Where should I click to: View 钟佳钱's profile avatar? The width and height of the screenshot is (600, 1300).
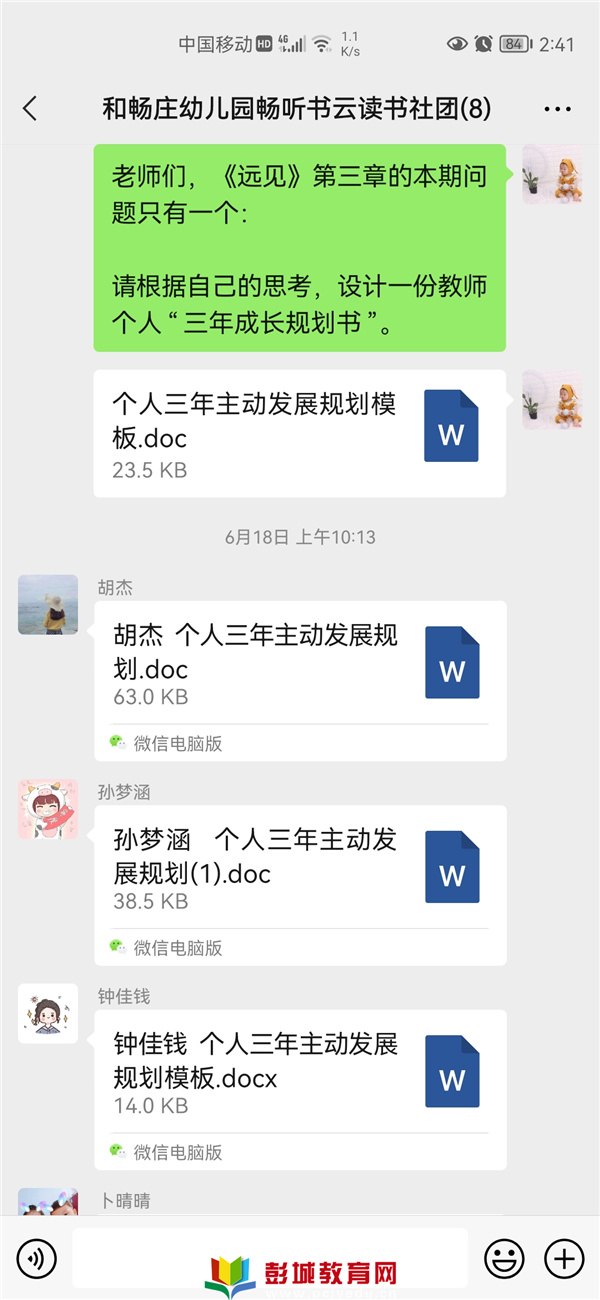click(x=48, y=1013)
